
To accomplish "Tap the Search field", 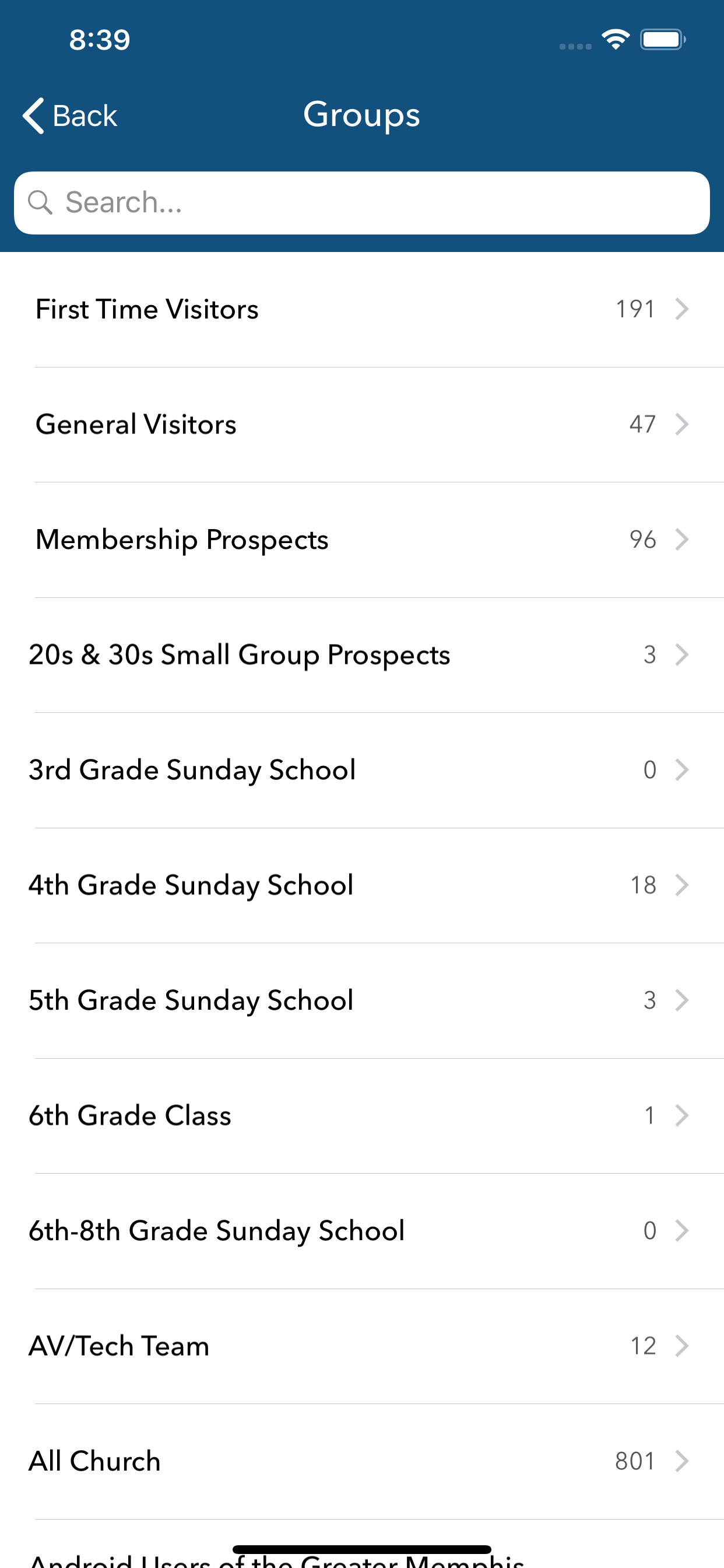I will click(x=362, y=202).
